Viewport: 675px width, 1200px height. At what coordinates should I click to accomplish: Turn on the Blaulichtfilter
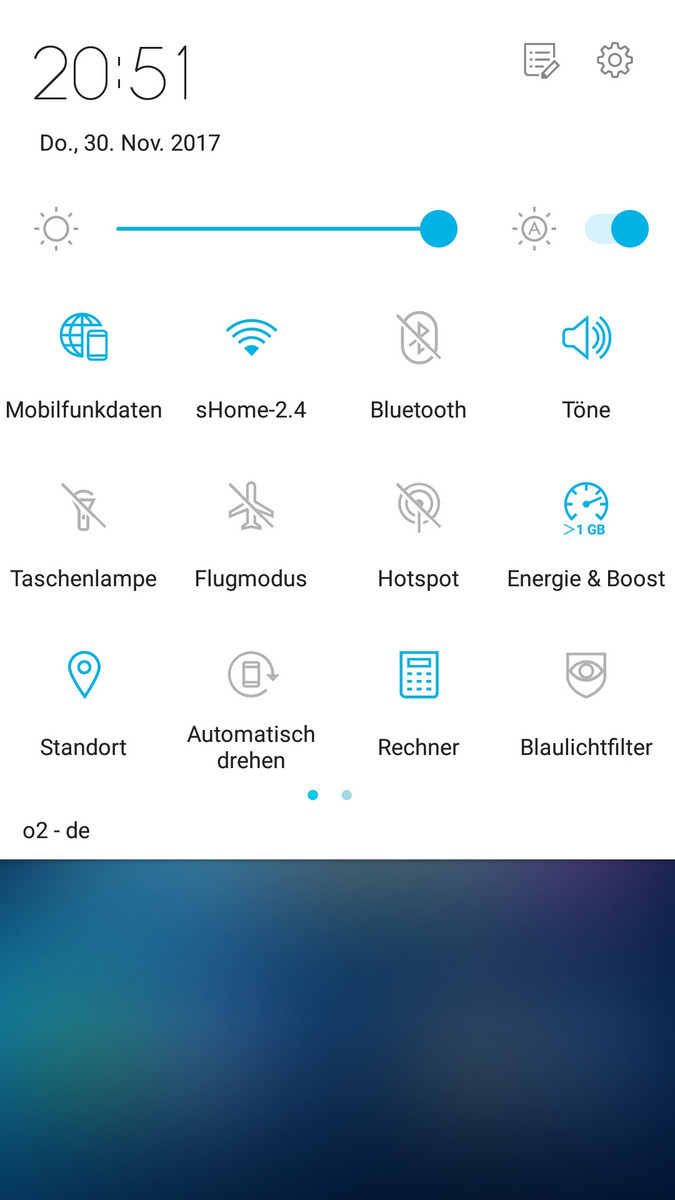[x=586, y=675]
